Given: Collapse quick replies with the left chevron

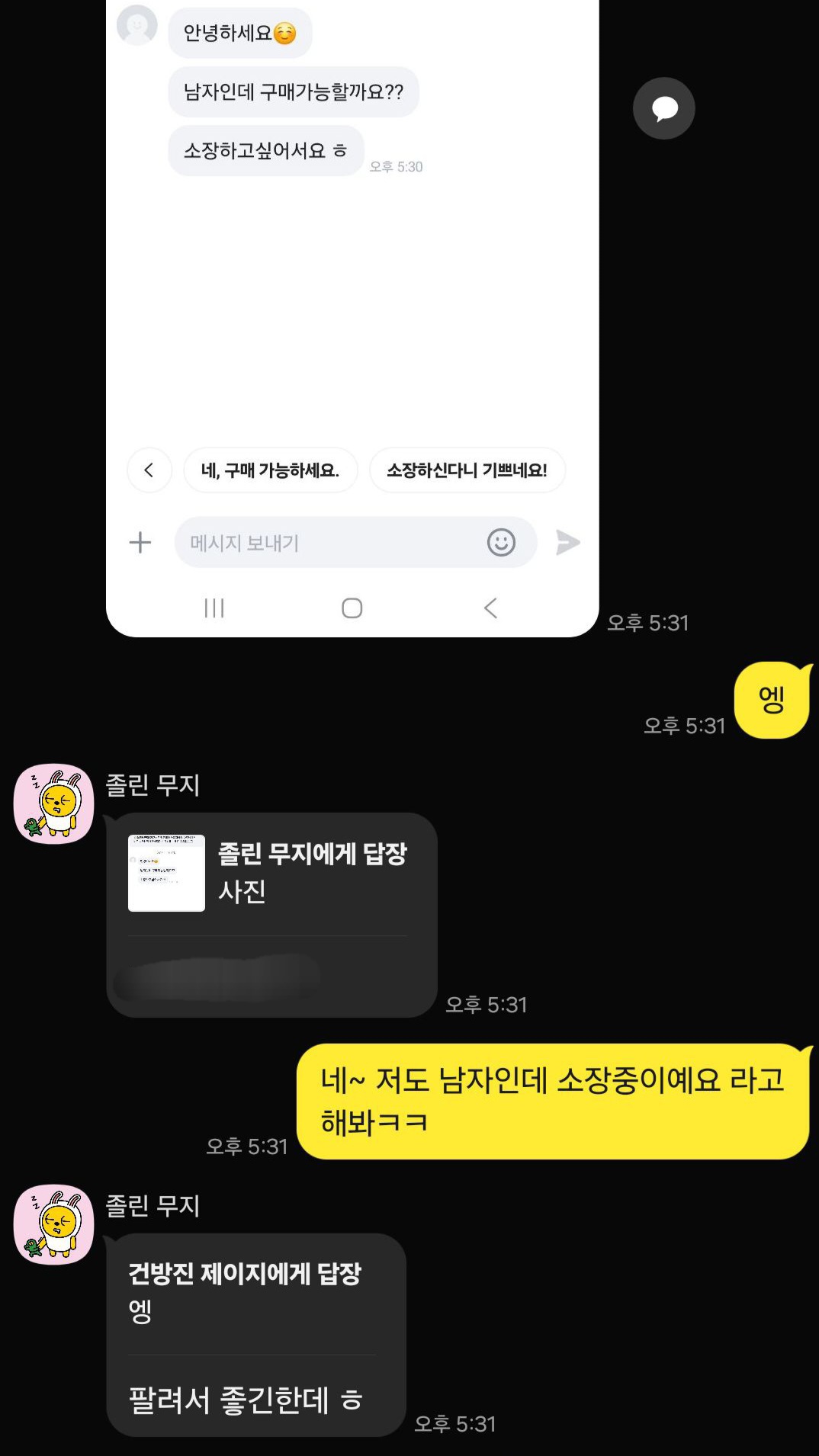Looking at the screenshot, I should coord(149,470).
